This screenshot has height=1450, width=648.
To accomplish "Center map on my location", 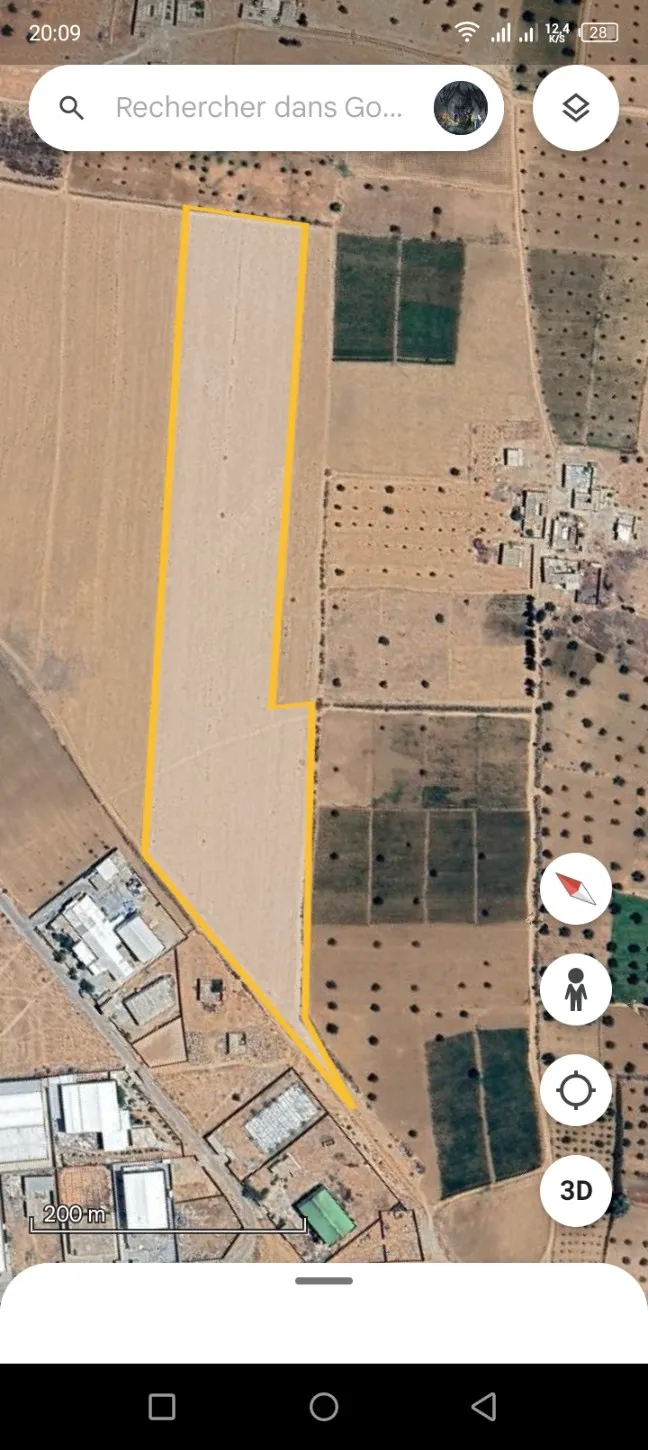I will [x=576, y=1090].
